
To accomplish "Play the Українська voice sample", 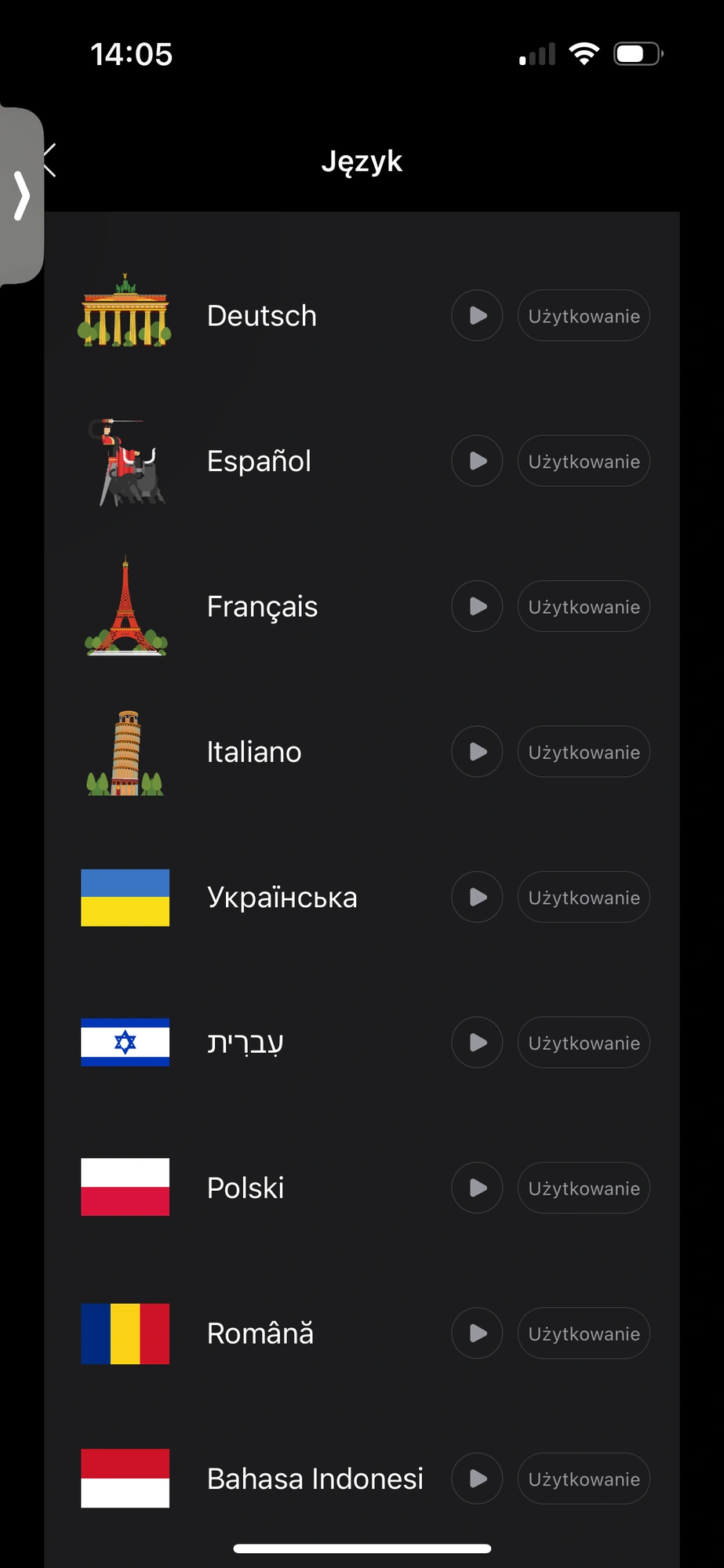I will [x=477, y=897].
